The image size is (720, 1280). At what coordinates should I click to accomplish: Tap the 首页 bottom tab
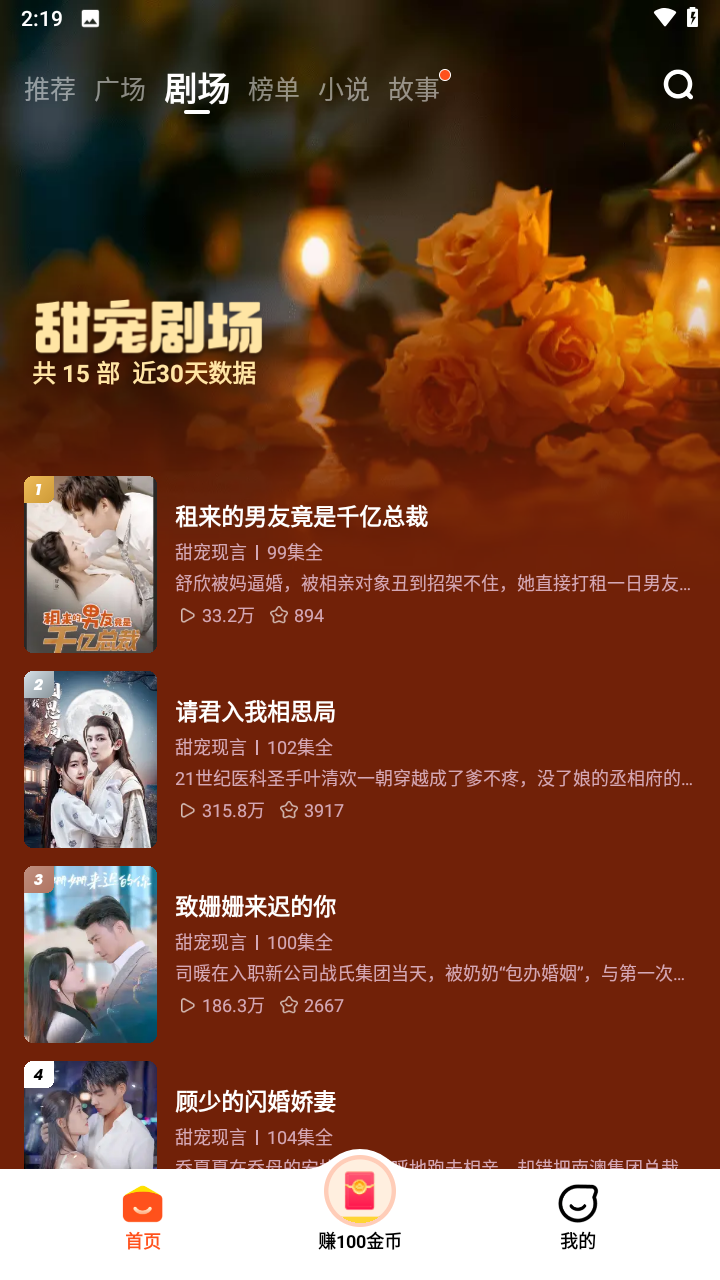[x=143, y=1216]
